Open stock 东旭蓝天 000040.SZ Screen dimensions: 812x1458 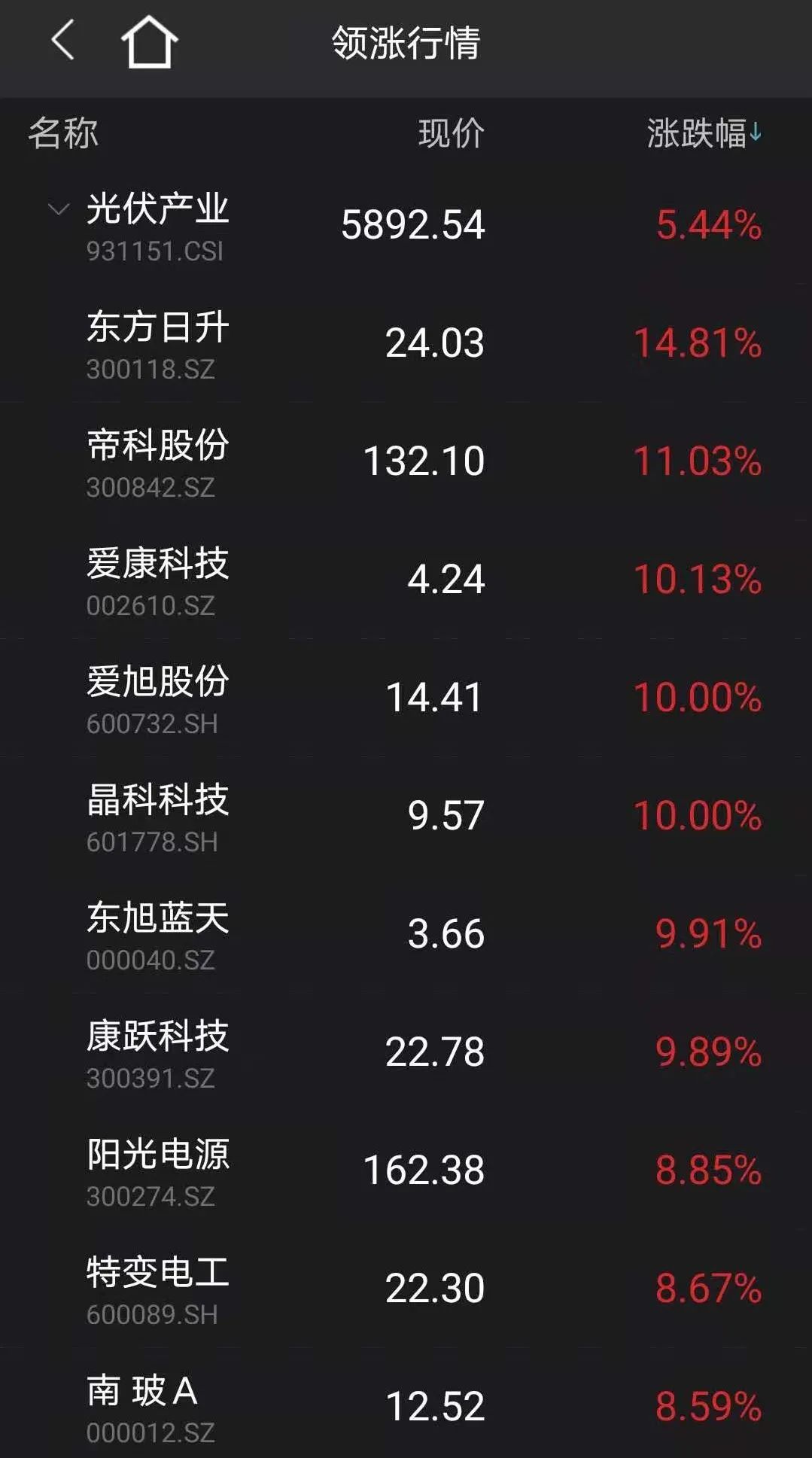point(406,934)
